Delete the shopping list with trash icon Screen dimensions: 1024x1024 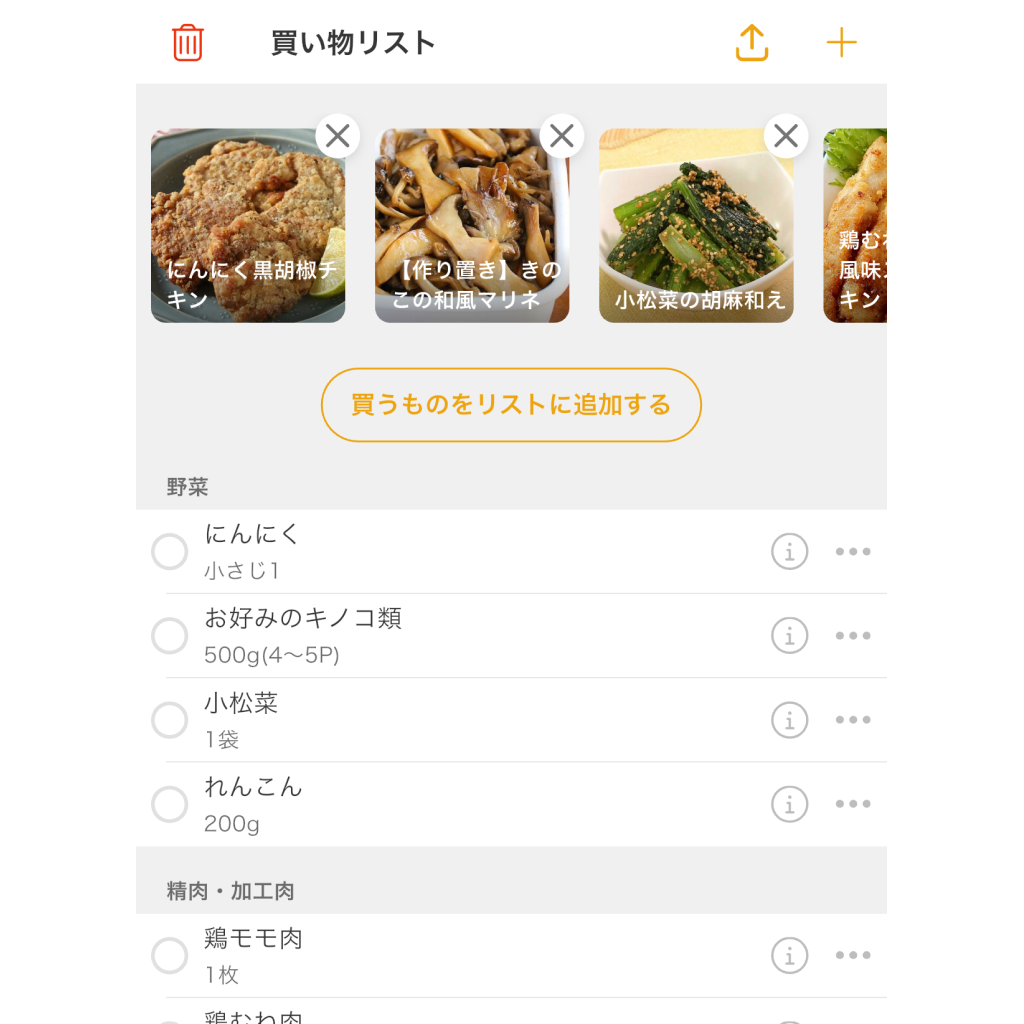click(188, 43)
